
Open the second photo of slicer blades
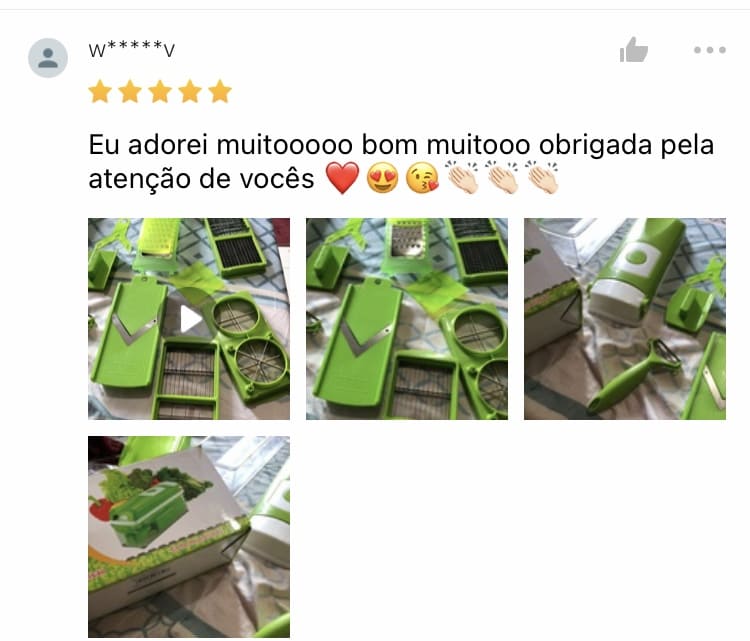coord(407,319)
